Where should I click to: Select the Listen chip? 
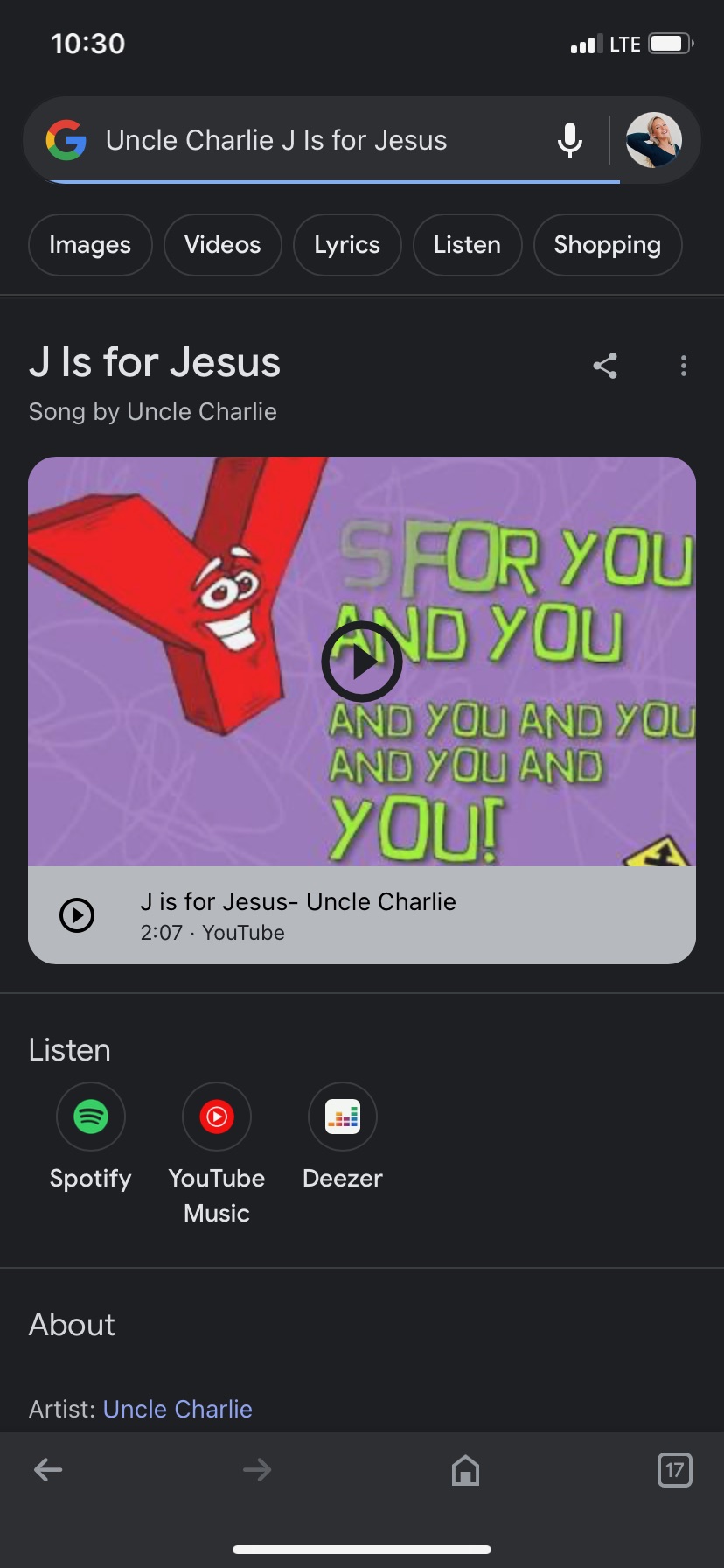click(467, 245)
